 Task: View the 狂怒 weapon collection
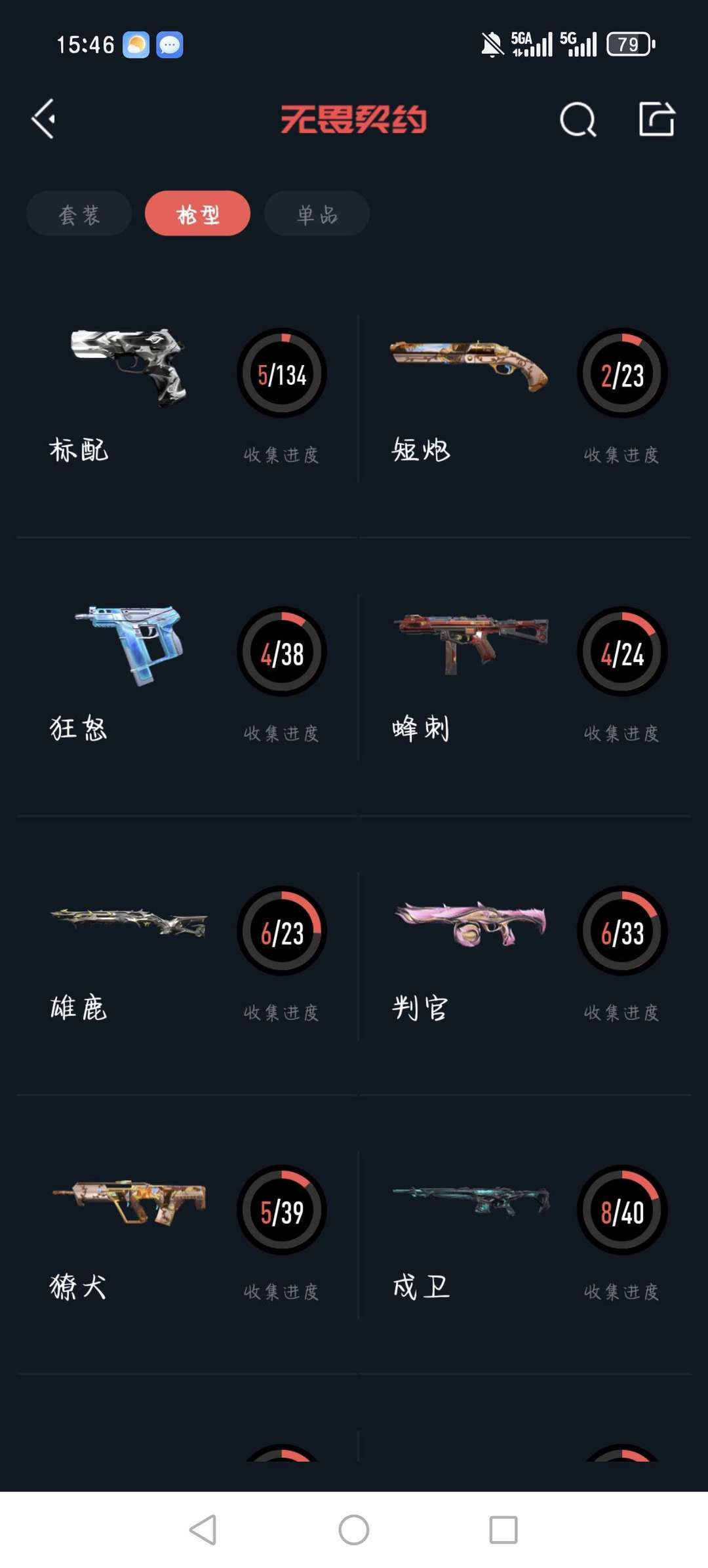pos(187,677)
